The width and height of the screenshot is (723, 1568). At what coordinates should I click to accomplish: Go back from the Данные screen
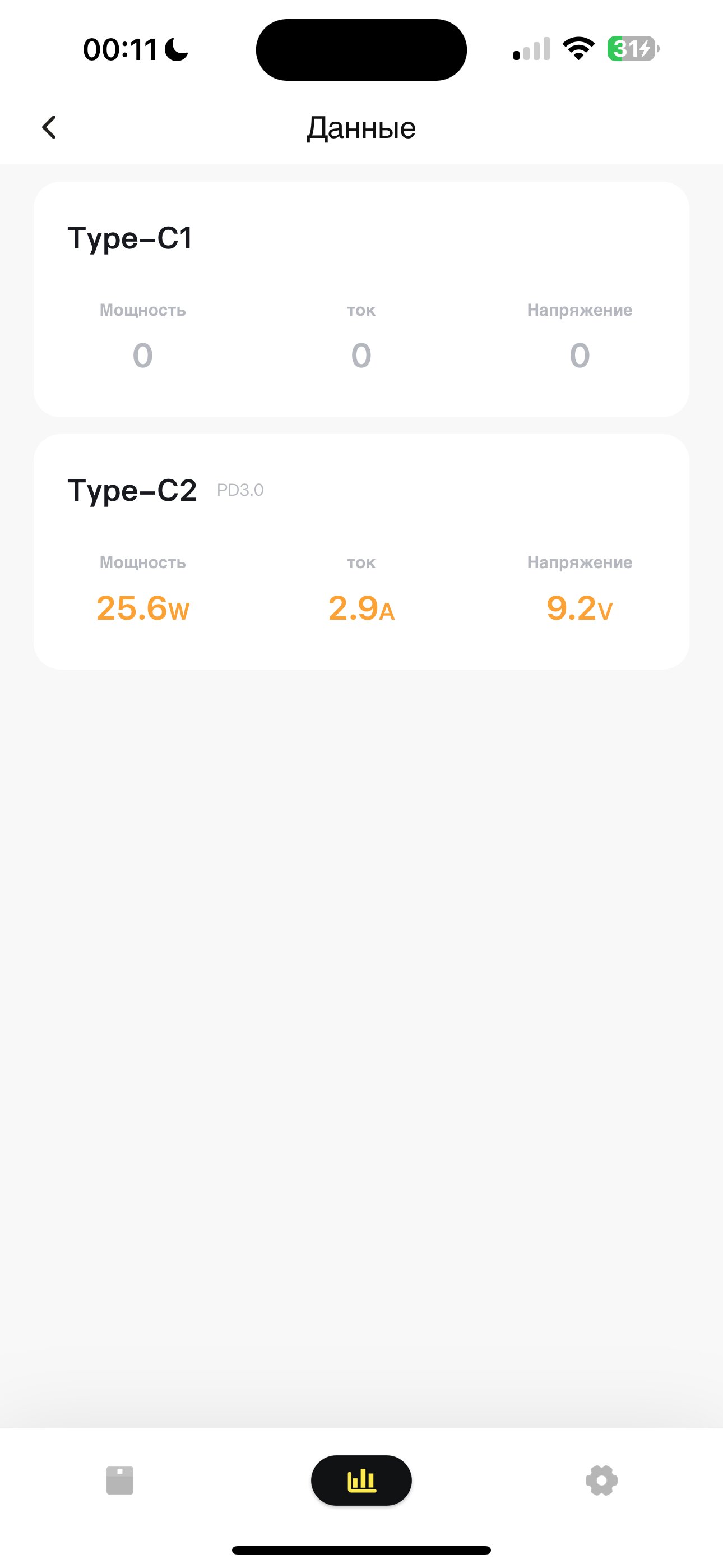pos(49,127)
